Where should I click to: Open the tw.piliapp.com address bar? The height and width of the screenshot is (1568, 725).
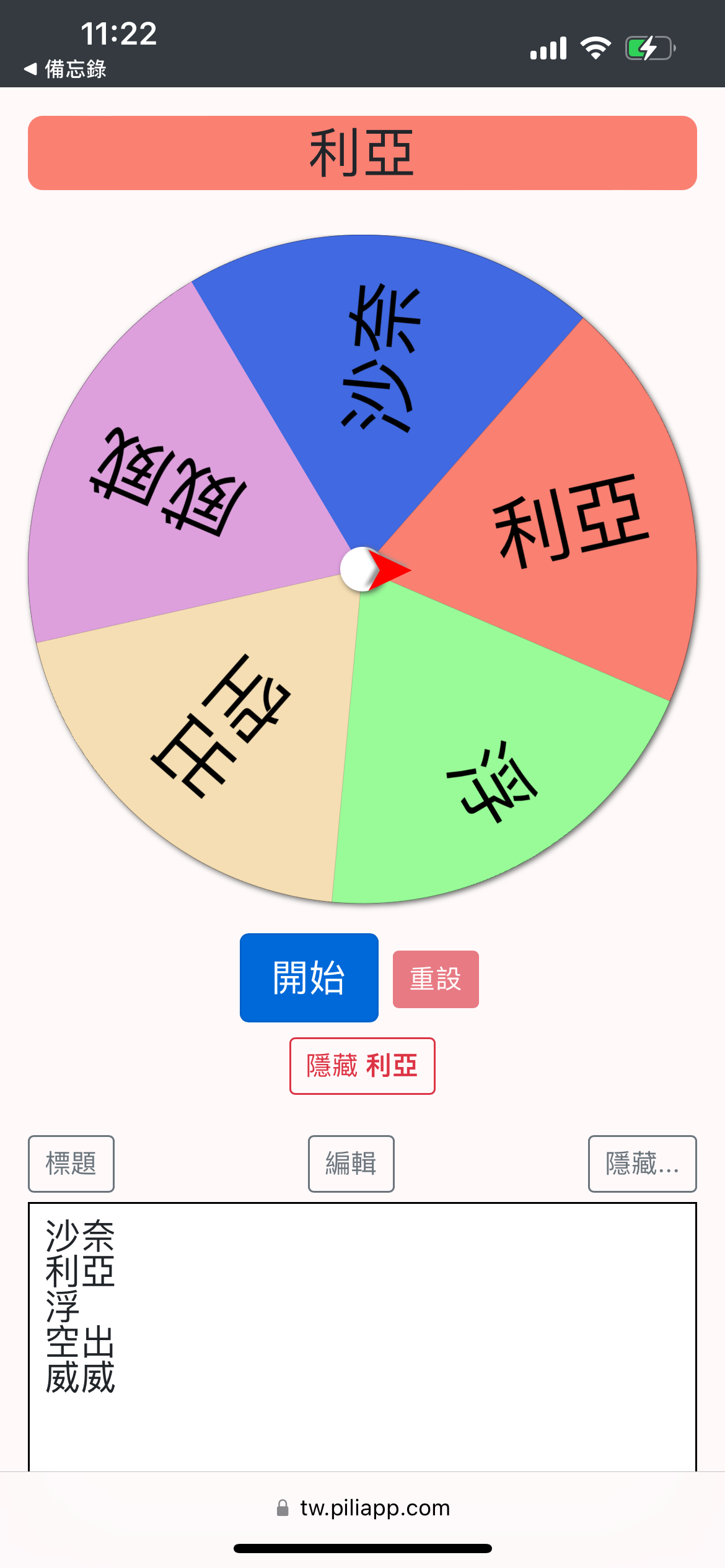point(363,1508)
